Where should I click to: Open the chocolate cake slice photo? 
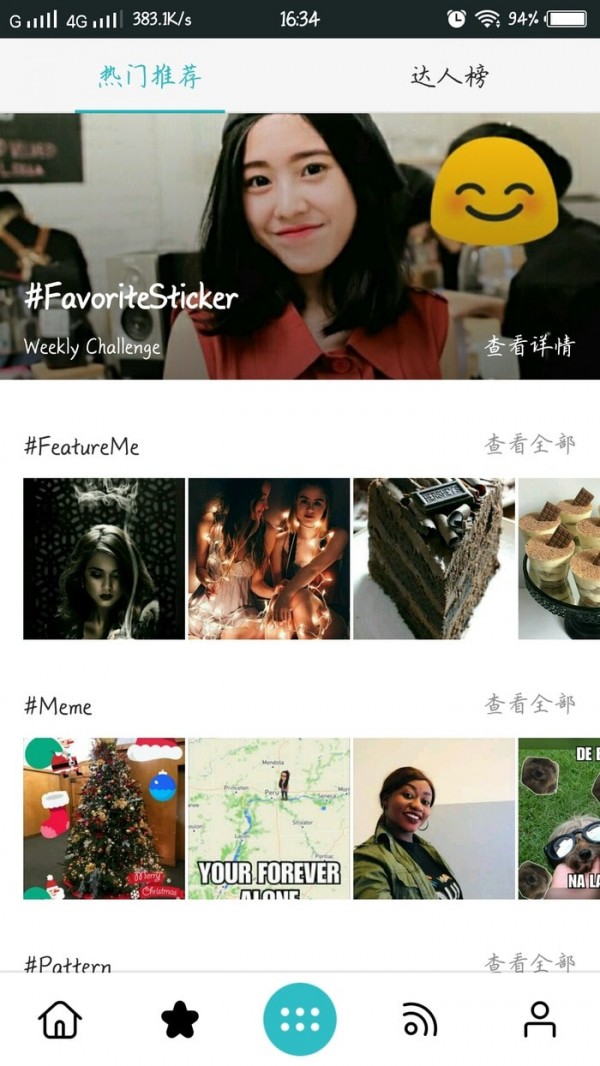[x=433, y=558]
